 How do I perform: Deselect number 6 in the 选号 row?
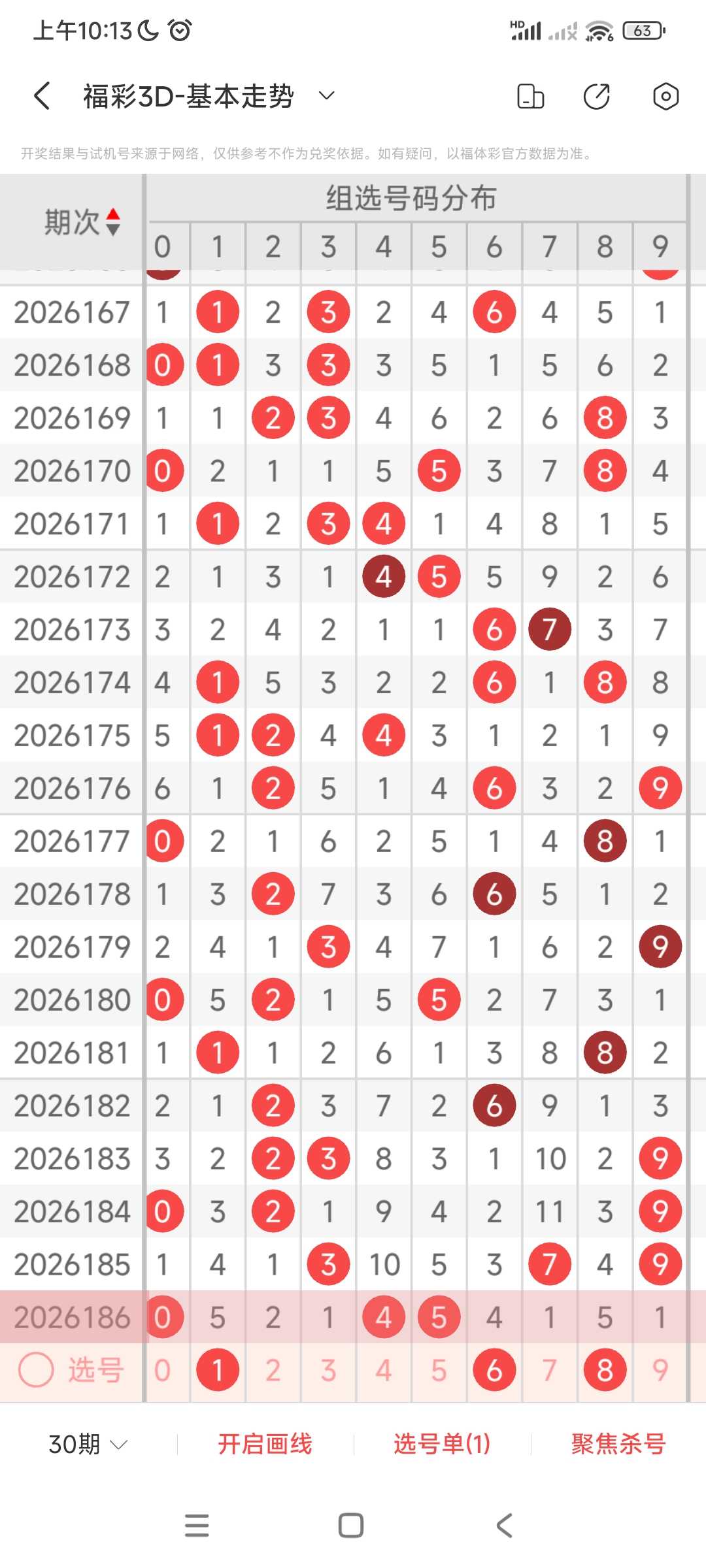[494, 1370]
